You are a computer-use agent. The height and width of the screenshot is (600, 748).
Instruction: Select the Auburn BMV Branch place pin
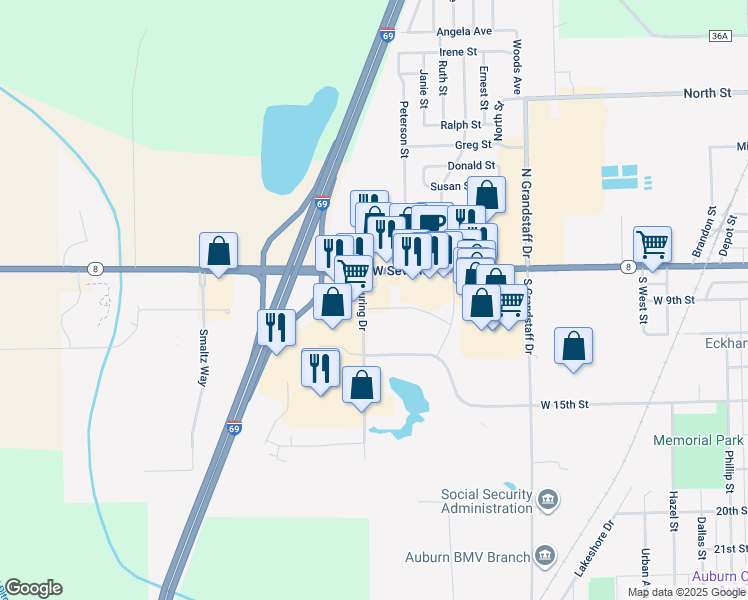[x=544, y=556]
